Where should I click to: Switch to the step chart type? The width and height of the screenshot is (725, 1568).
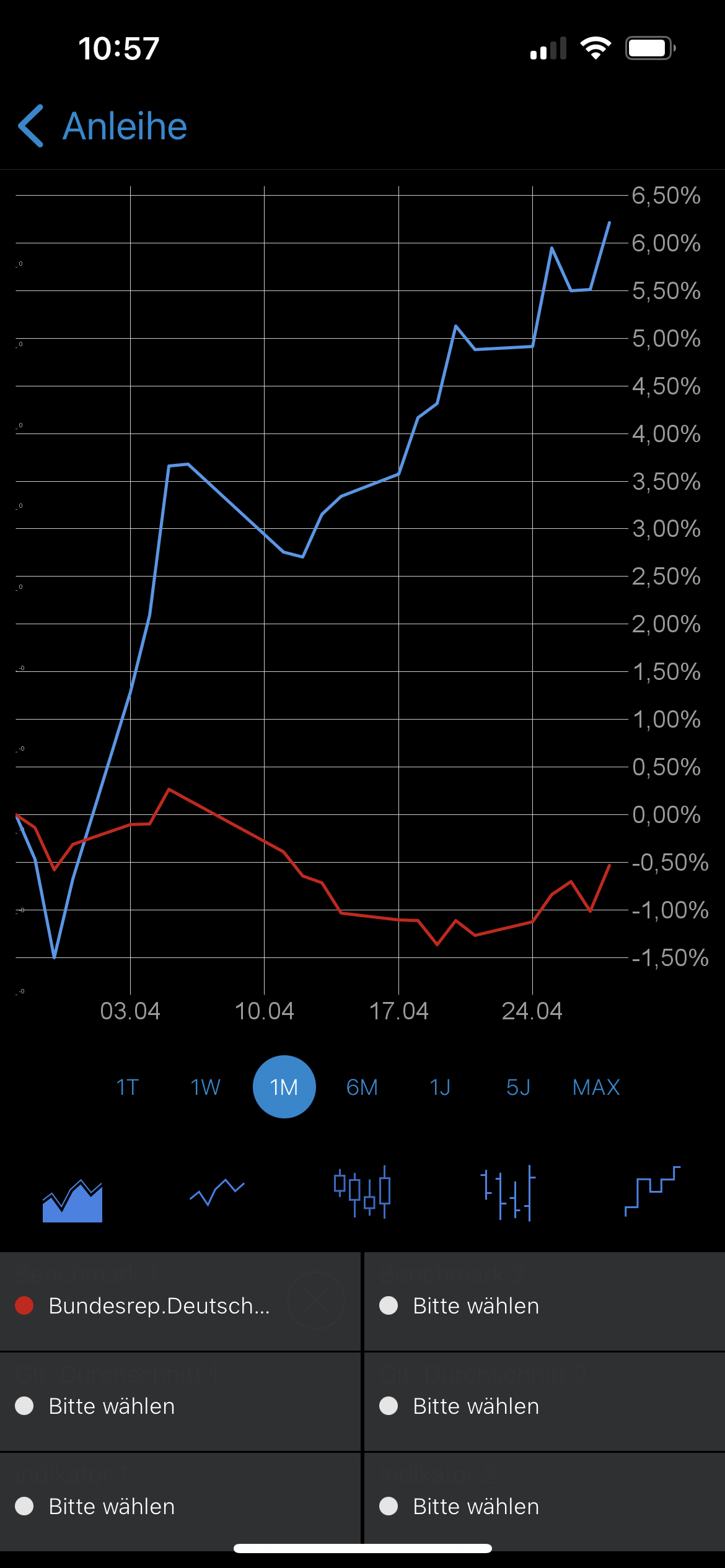tap(652, 1191)
